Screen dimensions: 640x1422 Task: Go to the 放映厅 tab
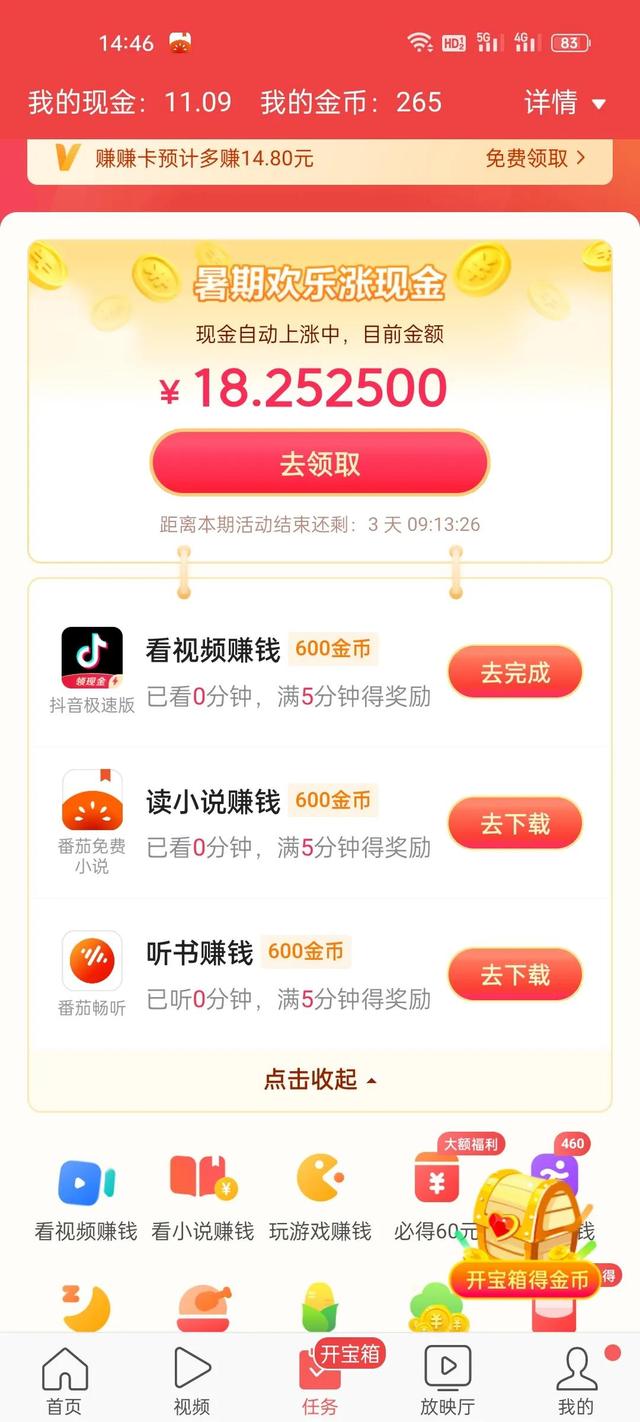(x=447, y=1380)
